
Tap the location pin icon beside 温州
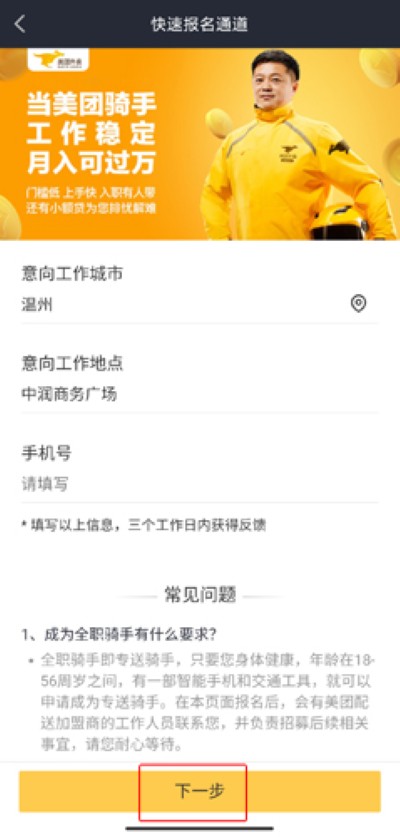click(x=358, y=304)
